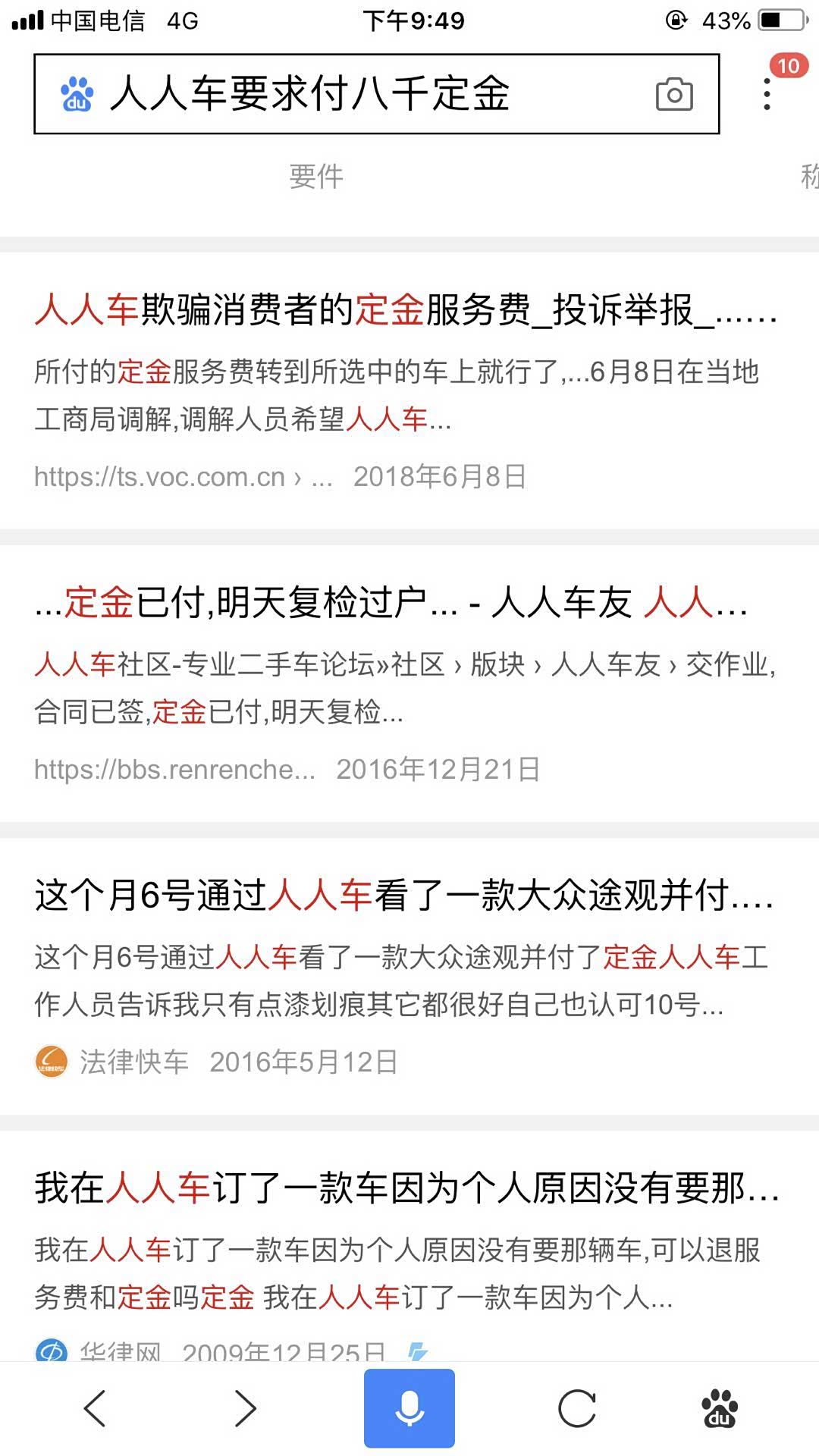Refresh the search results page
Screen dimensions: 819x1456
click(x=576, y=1408)
